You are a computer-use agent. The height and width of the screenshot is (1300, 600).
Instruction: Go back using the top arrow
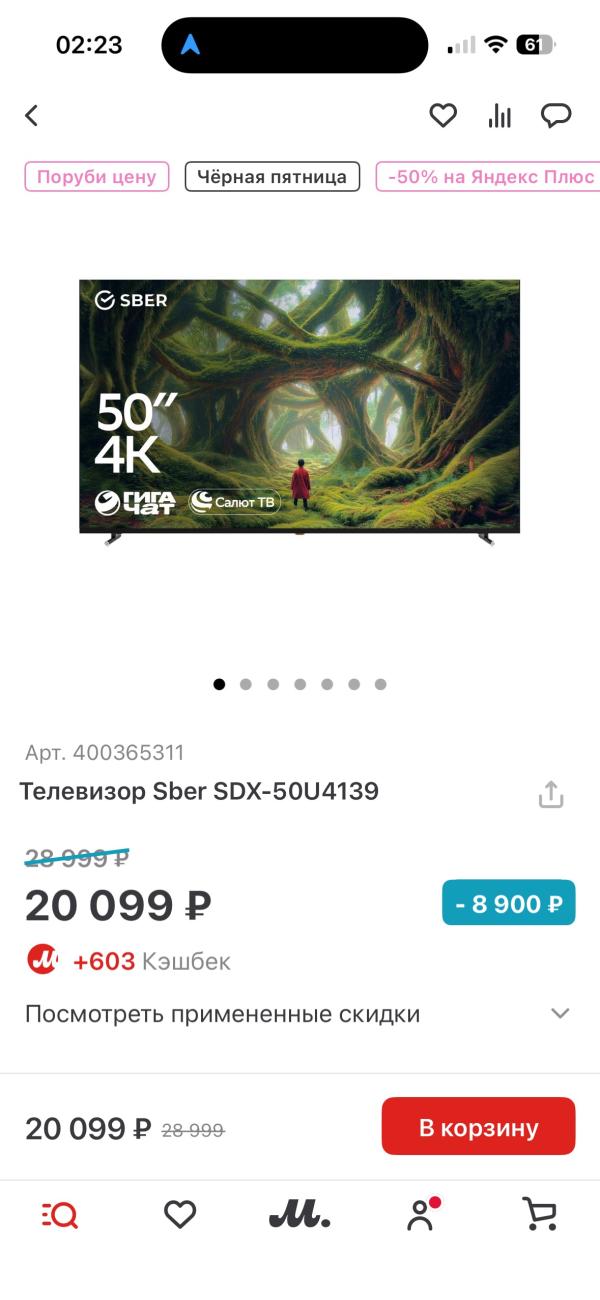32,116
